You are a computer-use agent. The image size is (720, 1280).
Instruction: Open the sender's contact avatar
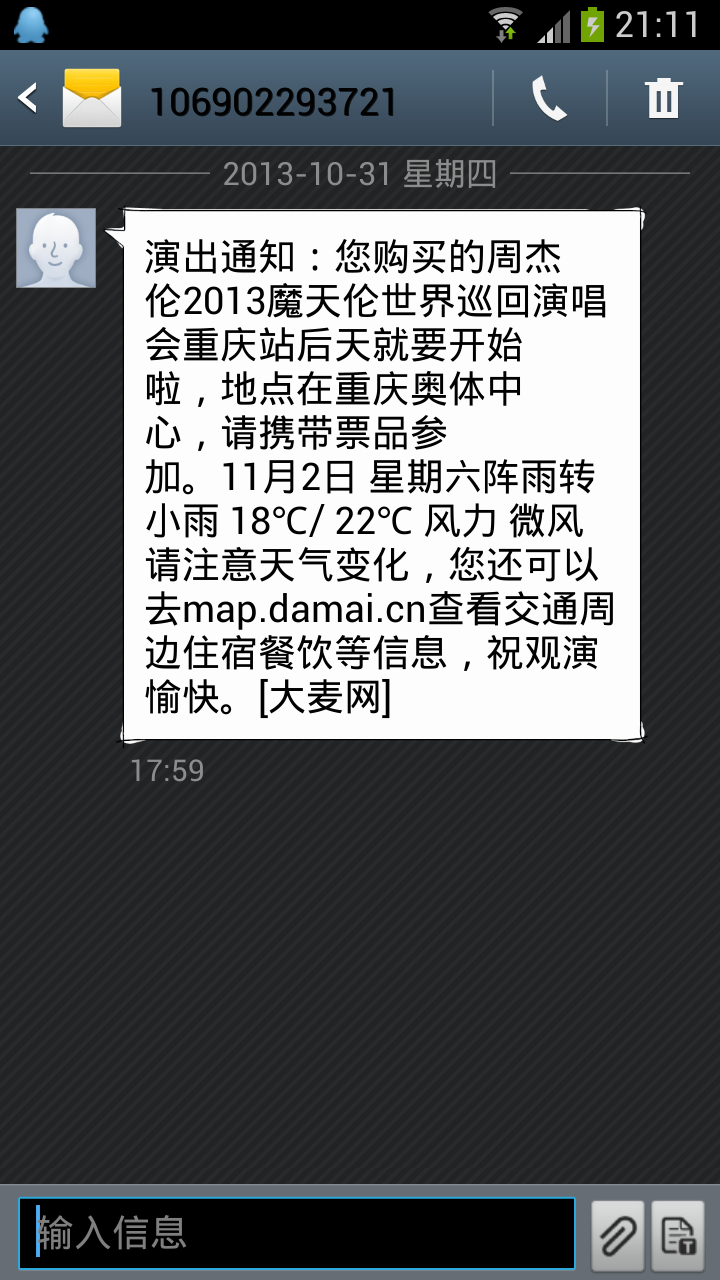56,248
